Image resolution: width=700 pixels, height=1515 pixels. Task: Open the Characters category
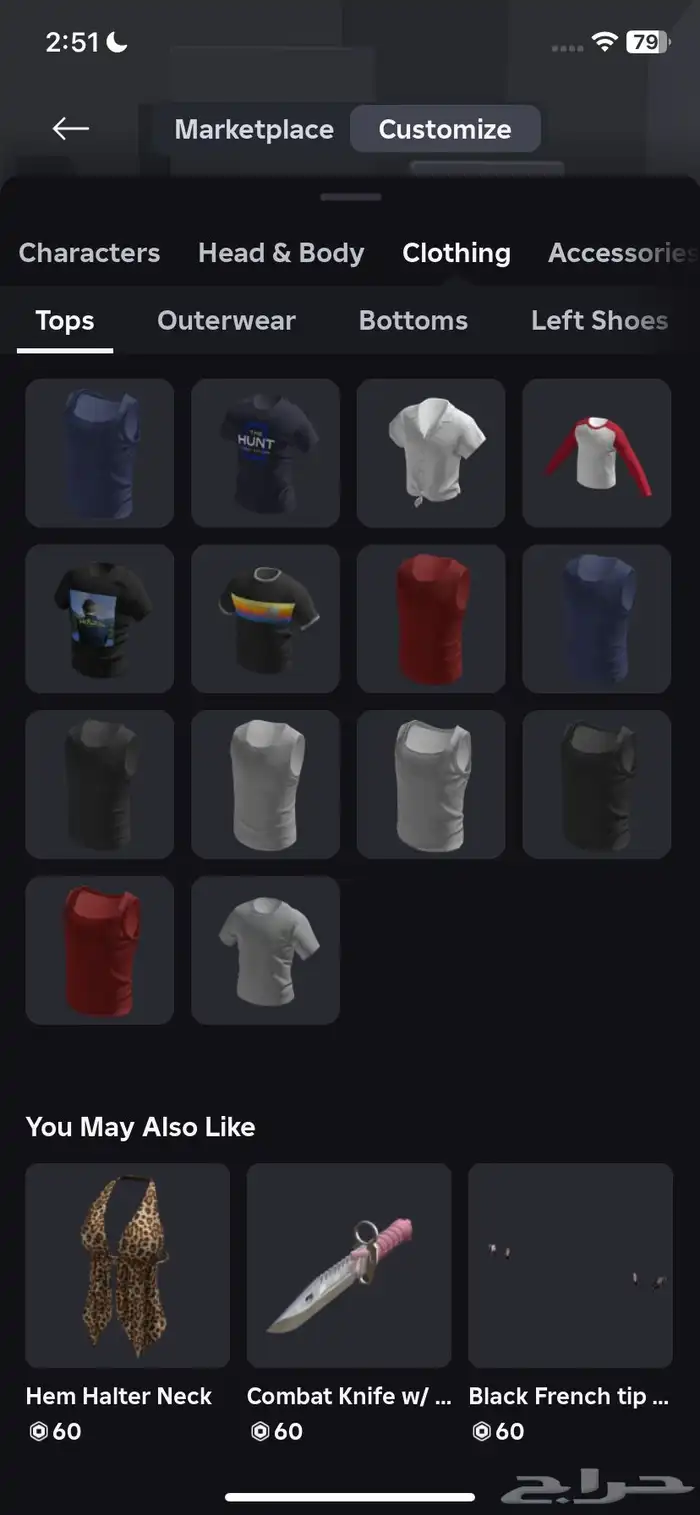click(x=89, y=253)
